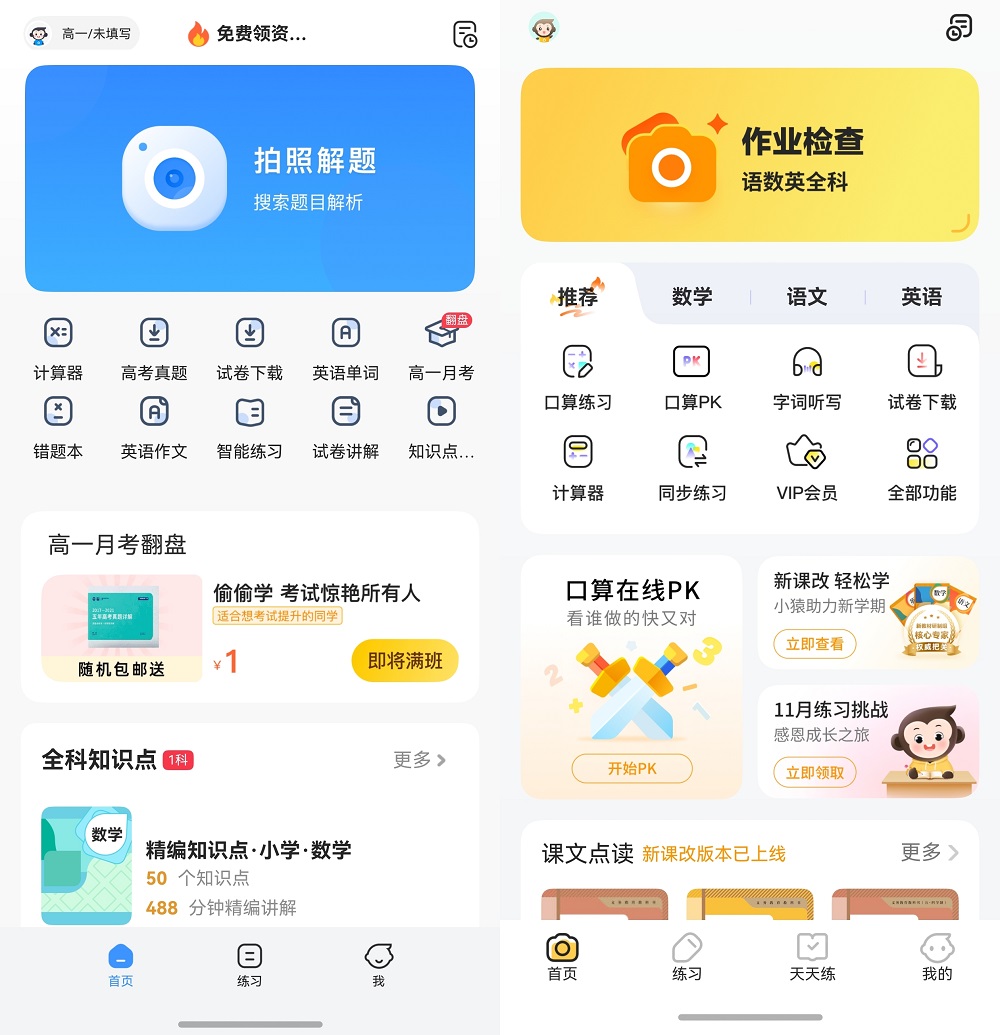Select the 语文 subject tab
This screenshot has height=1035, width=1000.
point(807,297)
